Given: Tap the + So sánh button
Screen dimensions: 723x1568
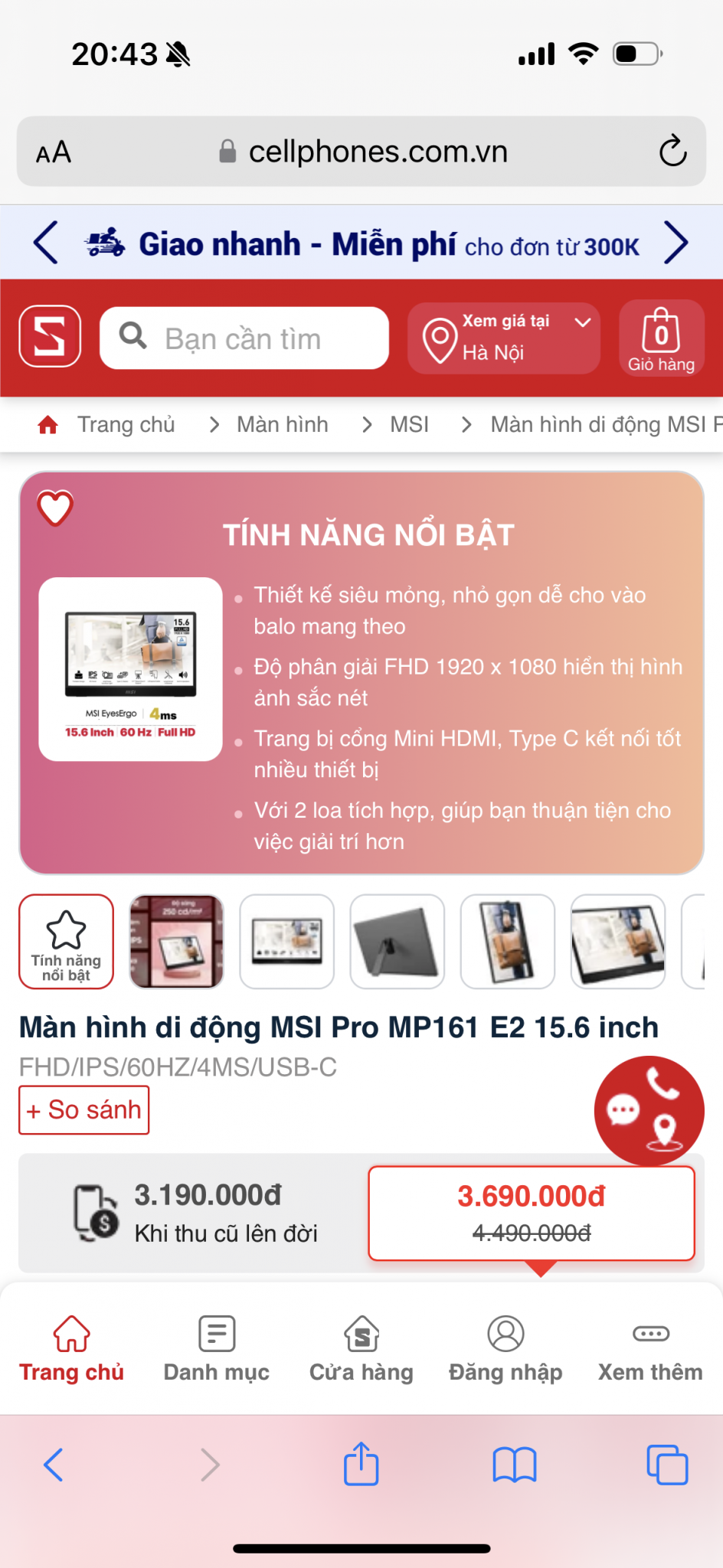Looking at the screenshot, I should click(x=84, y=1109).
